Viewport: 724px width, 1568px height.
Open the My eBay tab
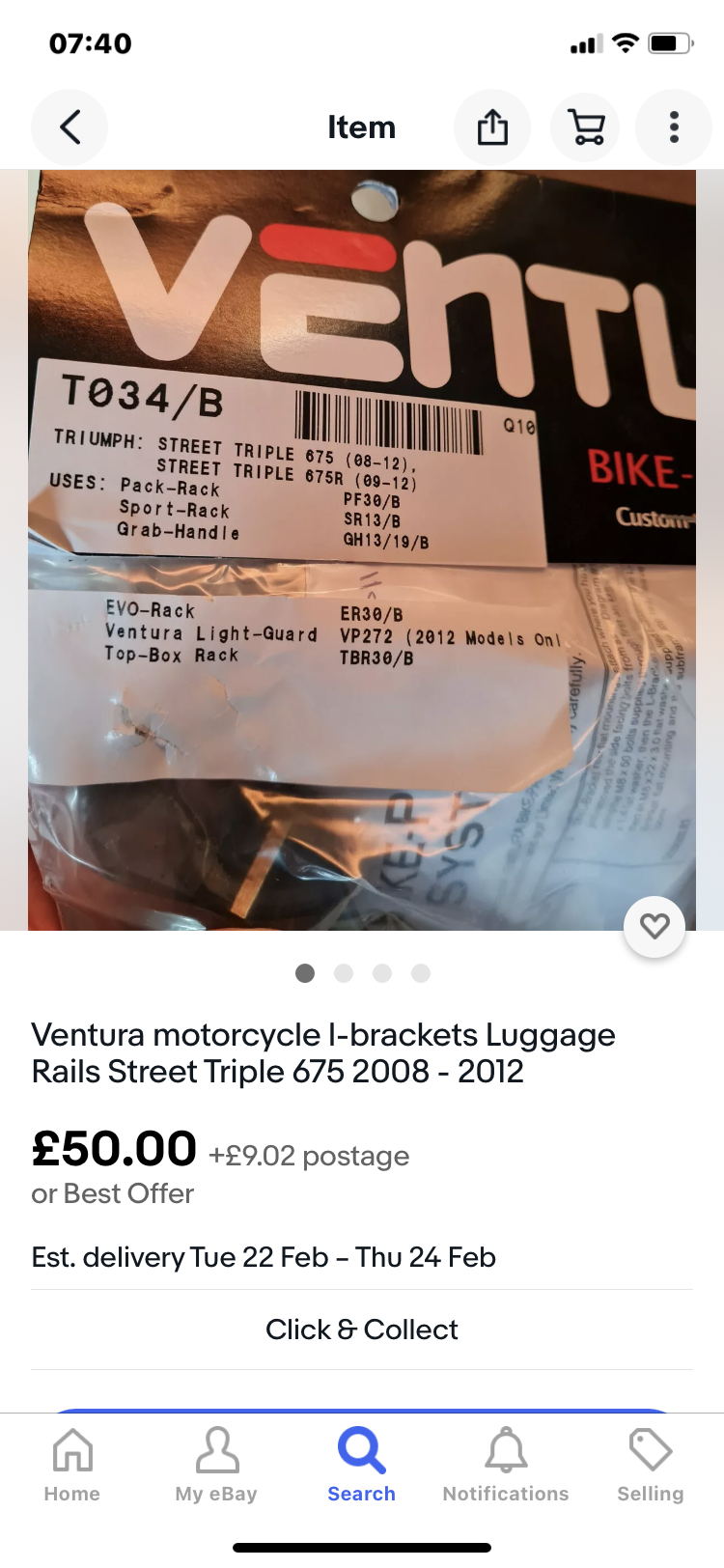pos(216,1466)
